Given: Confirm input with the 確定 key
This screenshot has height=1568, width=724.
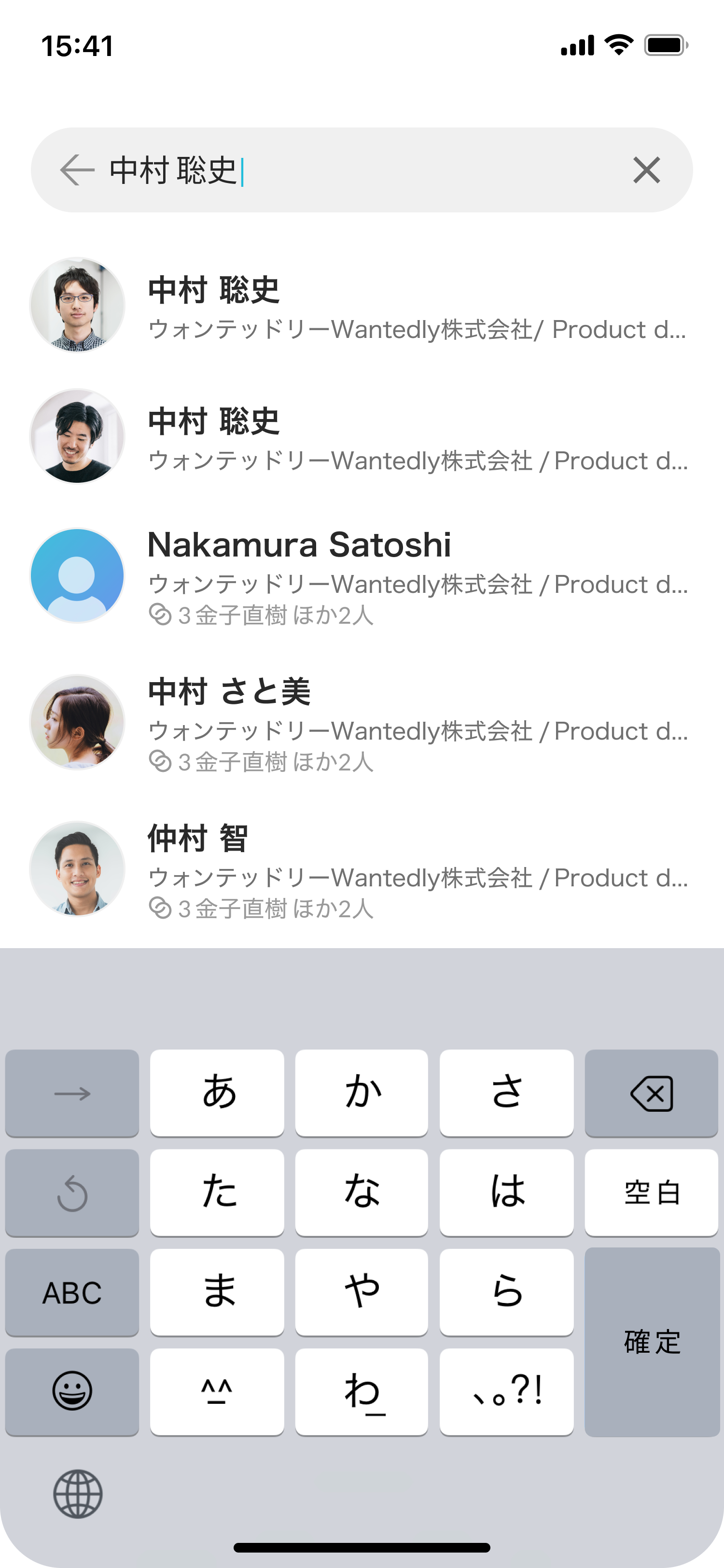Looking at the screenshot, I should (x=652, y=1342).
